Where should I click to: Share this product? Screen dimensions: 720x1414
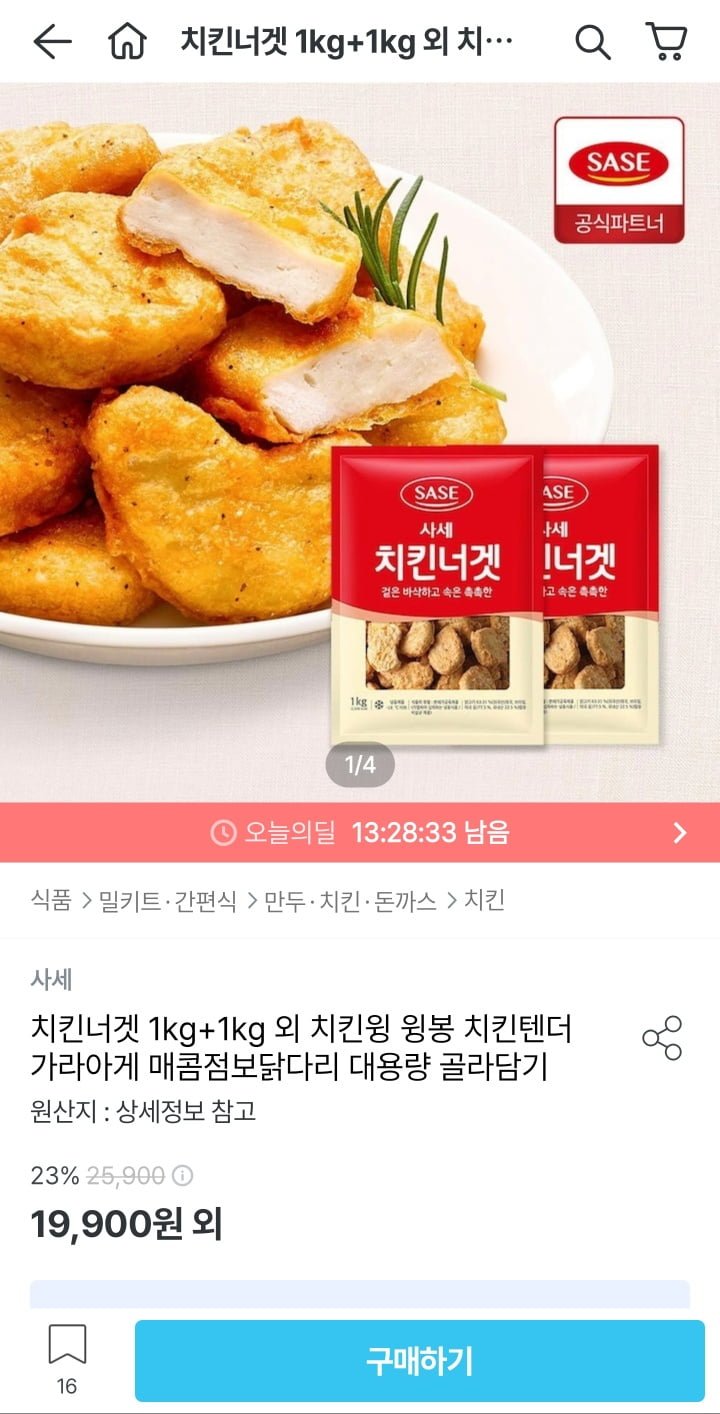[x=661, y=1038]
